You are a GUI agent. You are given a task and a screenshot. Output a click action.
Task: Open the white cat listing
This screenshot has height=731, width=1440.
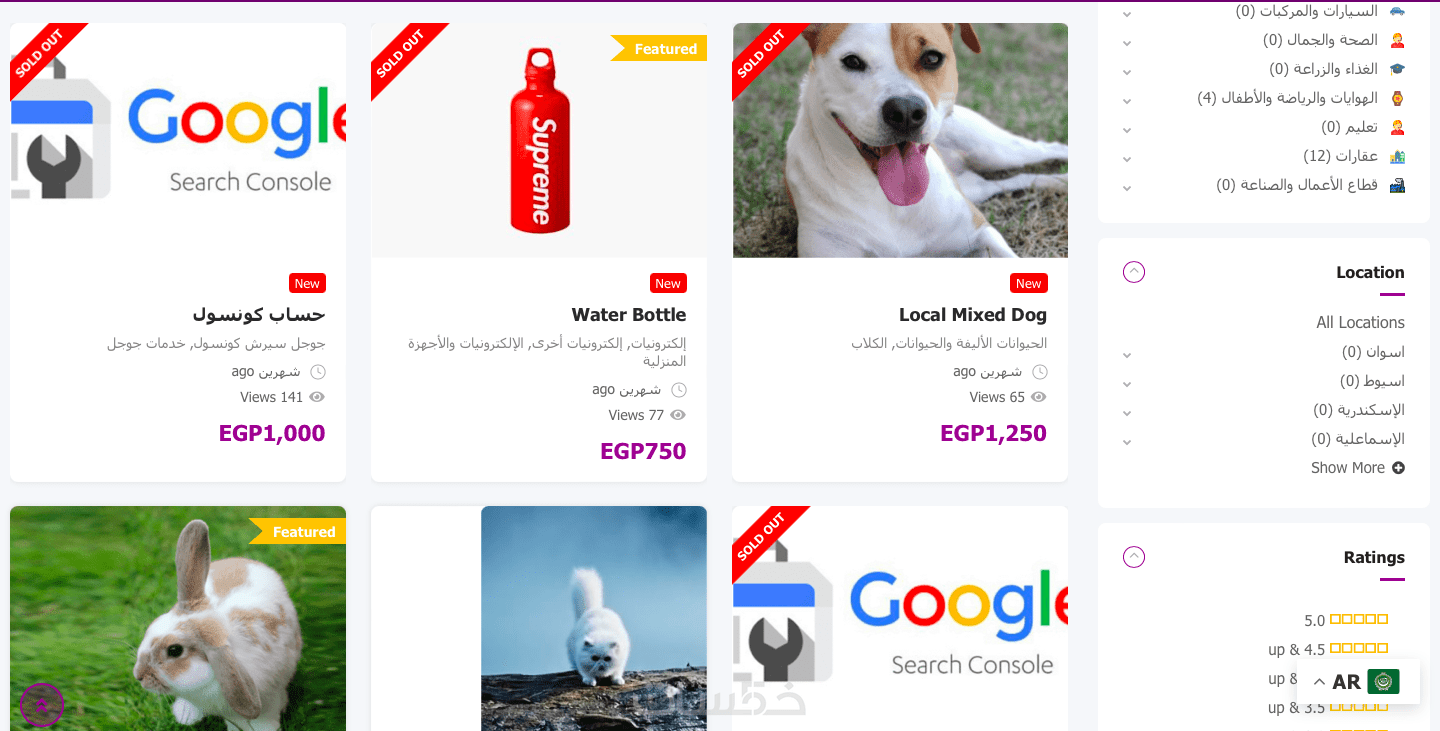click(x=592, y=620)
